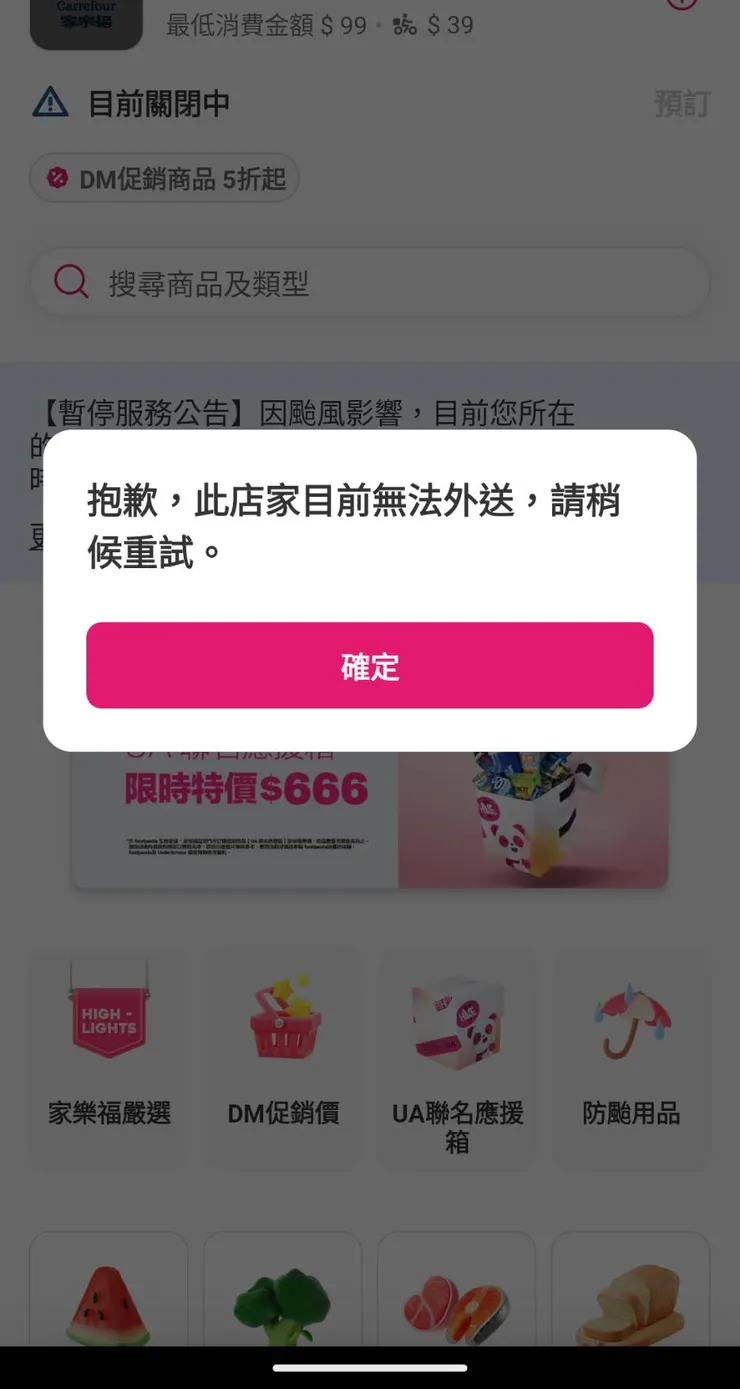
Task: Tap the magnifier icon in the search bar
Action: pos(70,282)
